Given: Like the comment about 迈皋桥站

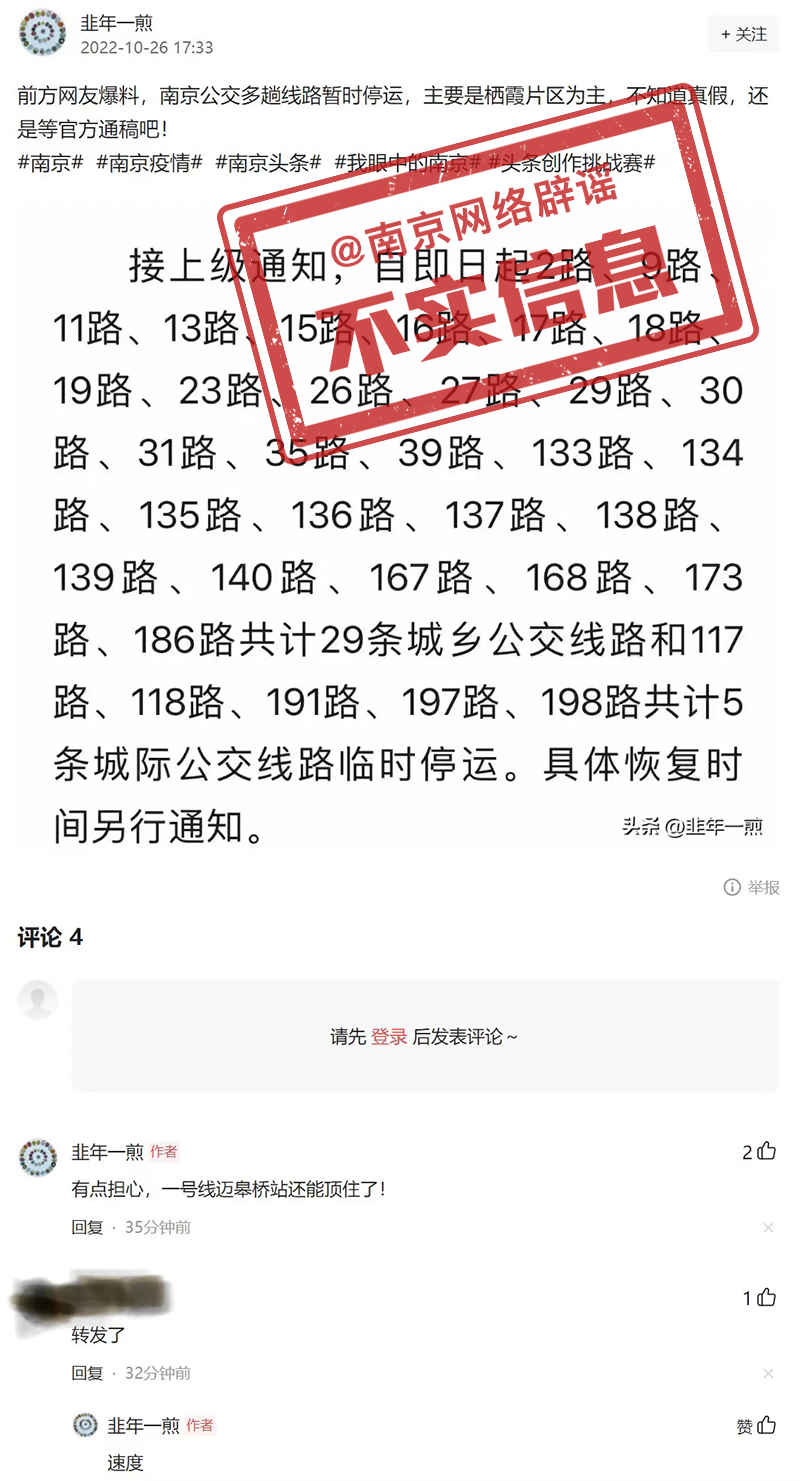Looking at the screenshot, I should point(766,1151).
